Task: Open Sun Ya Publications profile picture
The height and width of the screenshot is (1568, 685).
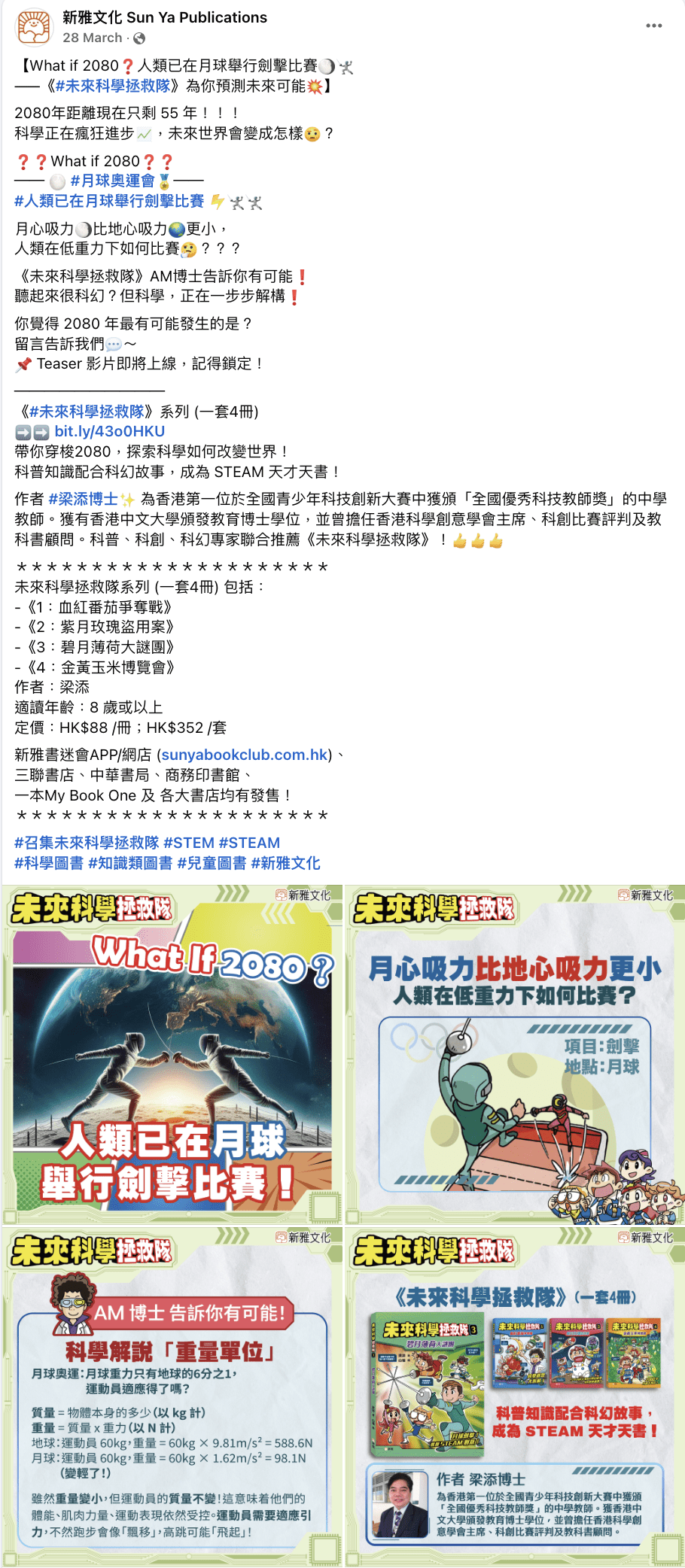Action: click(x=34, y=27)
